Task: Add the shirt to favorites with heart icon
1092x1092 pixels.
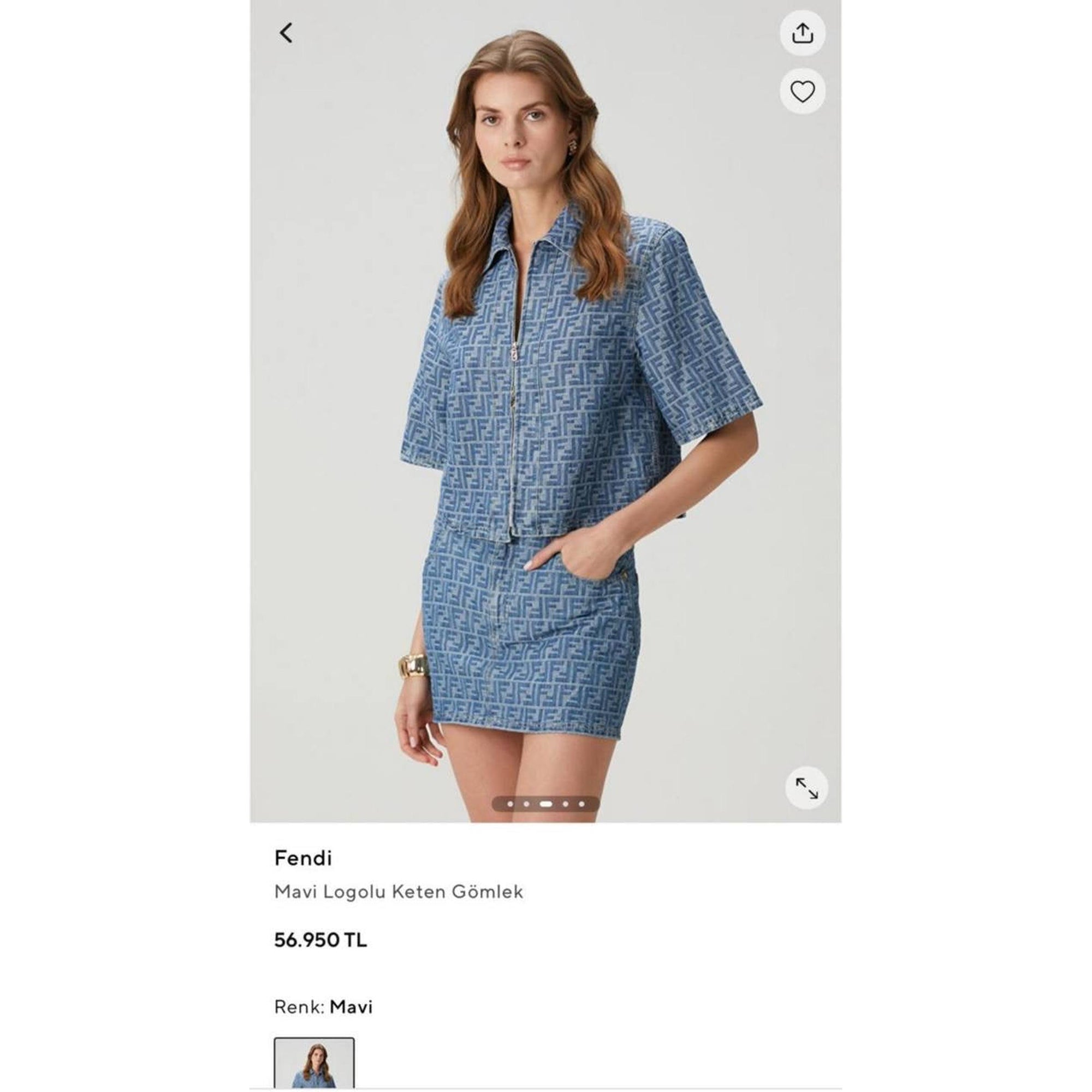Action: coord(802,92)
